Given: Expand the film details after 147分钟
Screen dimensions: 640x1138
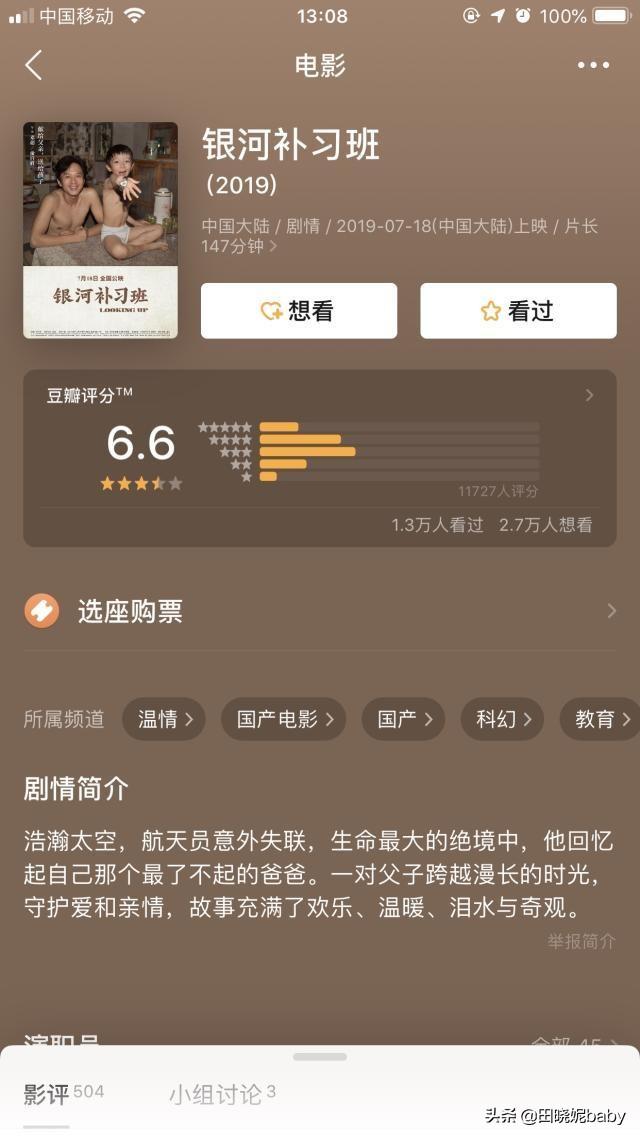Looking at the screenshot, I should [x=273, y=246].
